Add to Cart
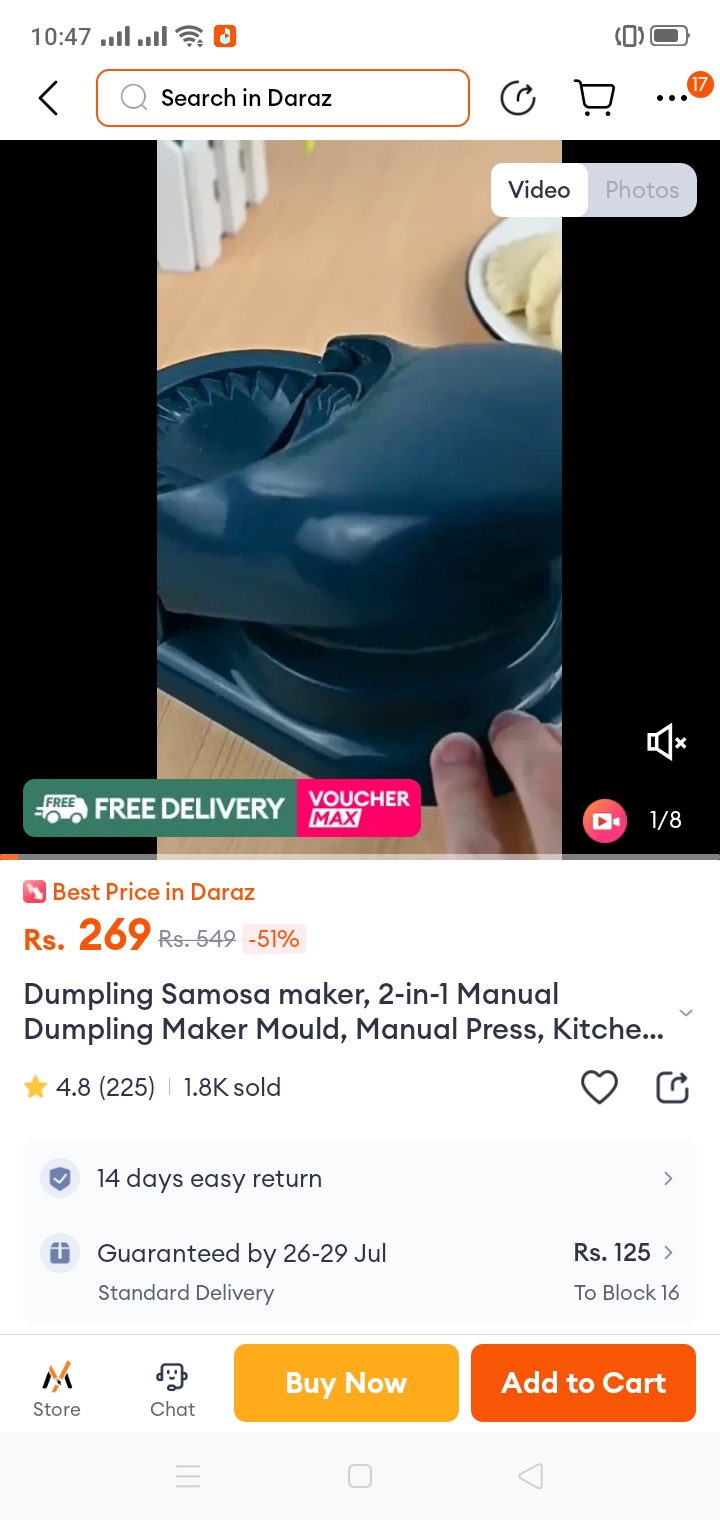Screen dimensions: 720x1520 [x=583, y=1383]
